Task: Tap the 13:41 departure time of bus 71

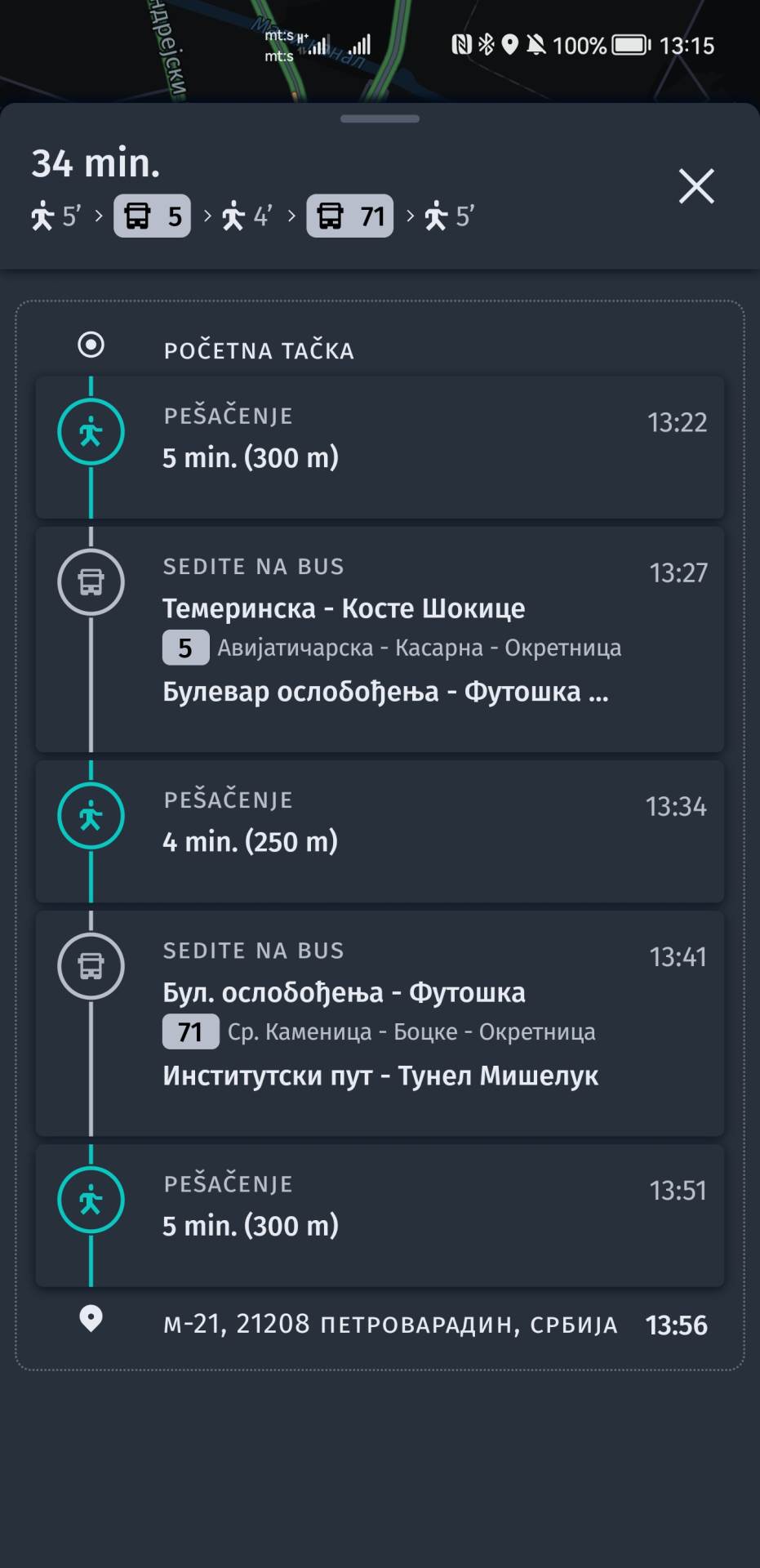Action: 678,957
